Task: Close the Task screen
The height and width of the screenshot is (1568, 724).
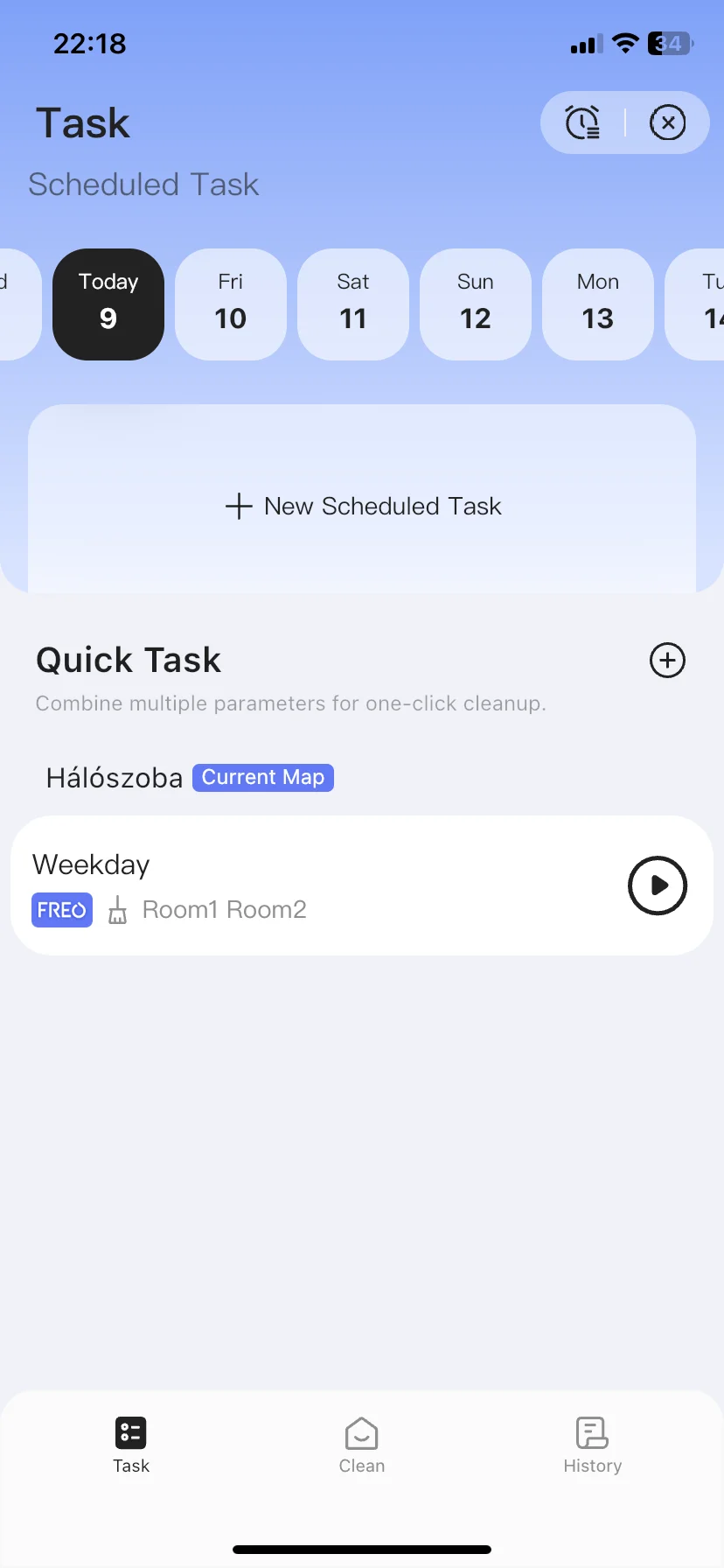Action: click(x=667, y=122)
